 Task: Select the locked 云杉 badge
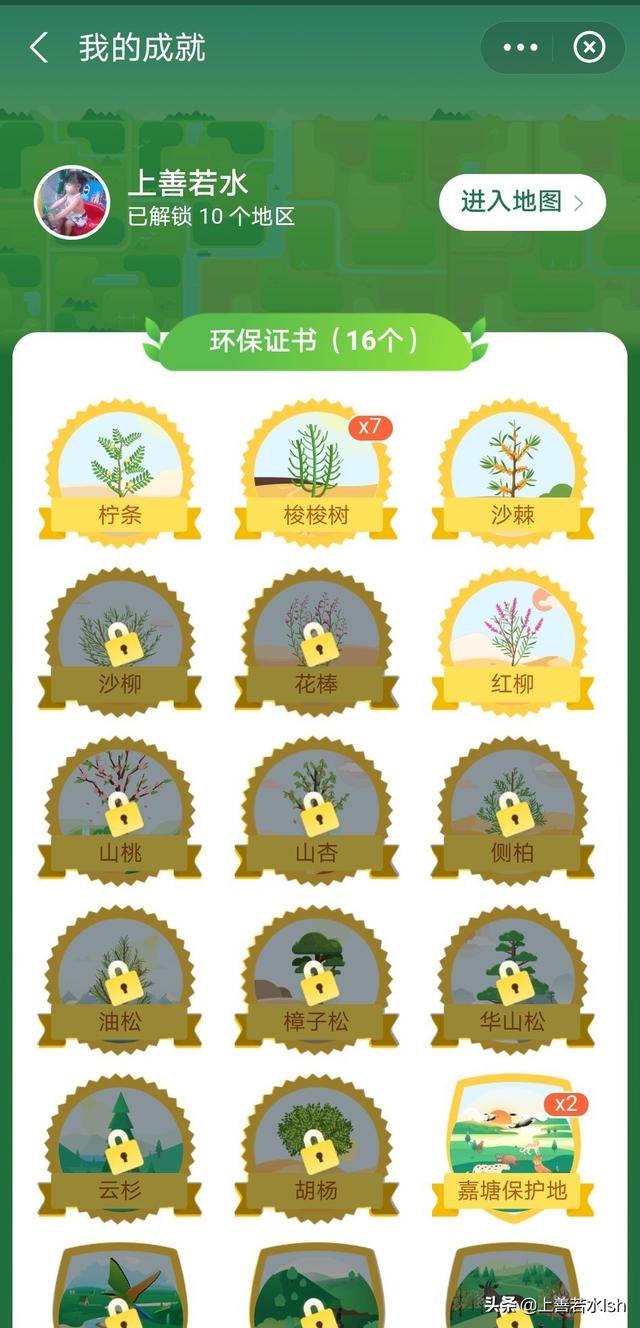click(x=120, y=1148)
